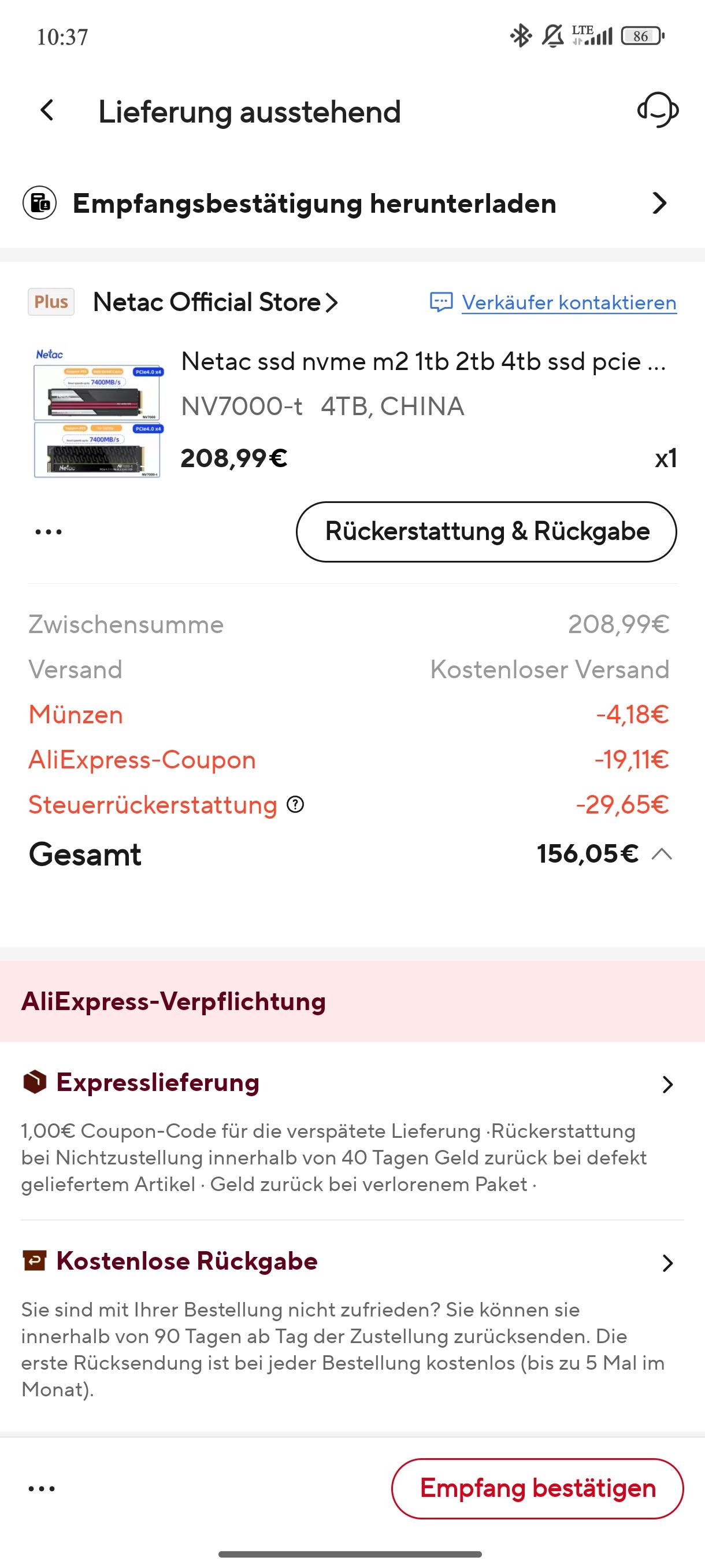
Task: Tap Verkäufer kontaktieren link
Action: pyautogui.click(x=568, y=302)
